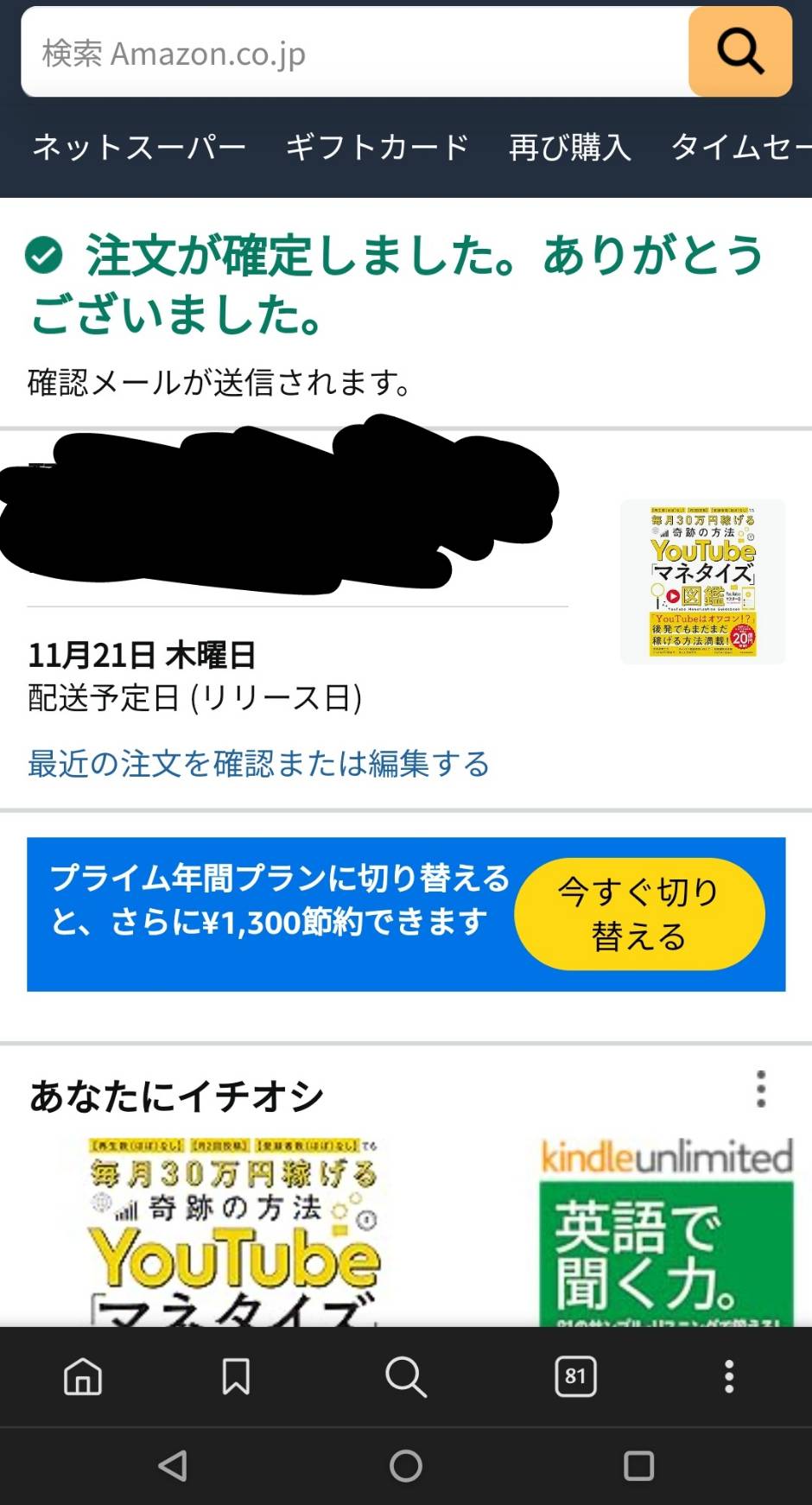
Task: Open the ordered YouTube book thumbnail
Action: click(x=703, y=581)
